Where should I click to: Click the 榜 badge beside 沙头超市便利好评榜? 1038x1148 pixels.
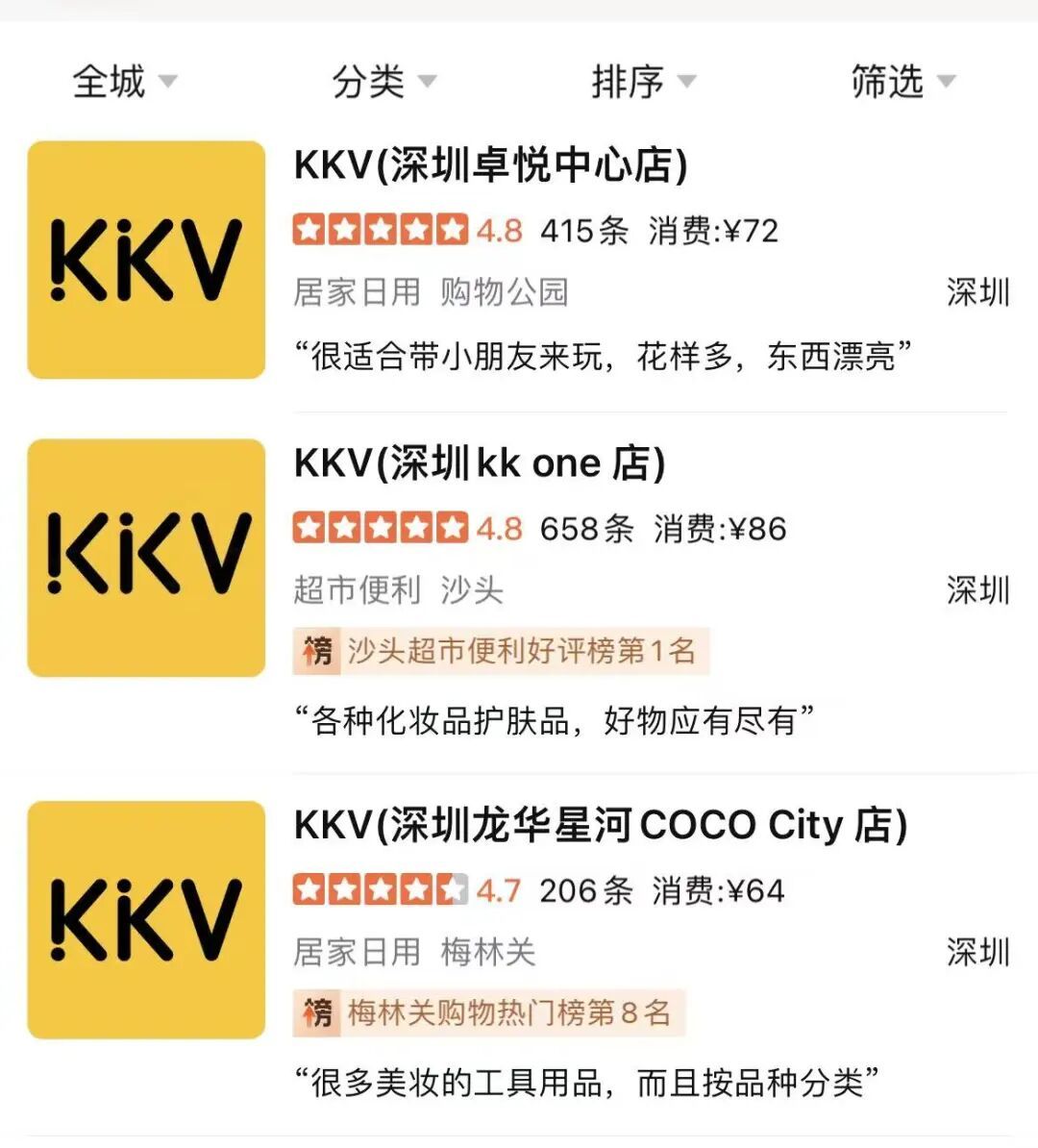[317, 650]
